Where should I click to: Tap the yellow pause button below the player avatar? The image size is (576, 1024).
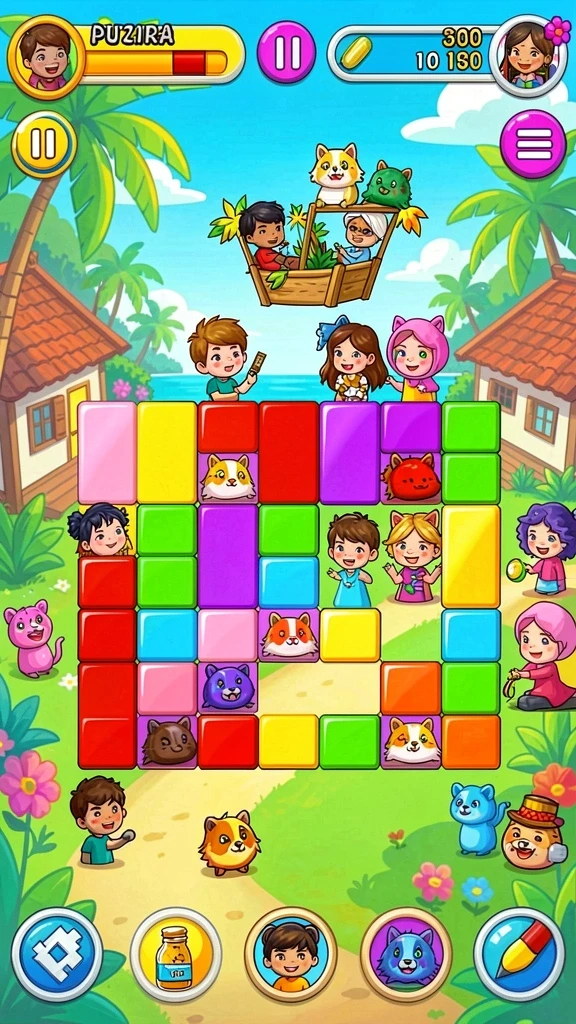click(x=44, y=144)
